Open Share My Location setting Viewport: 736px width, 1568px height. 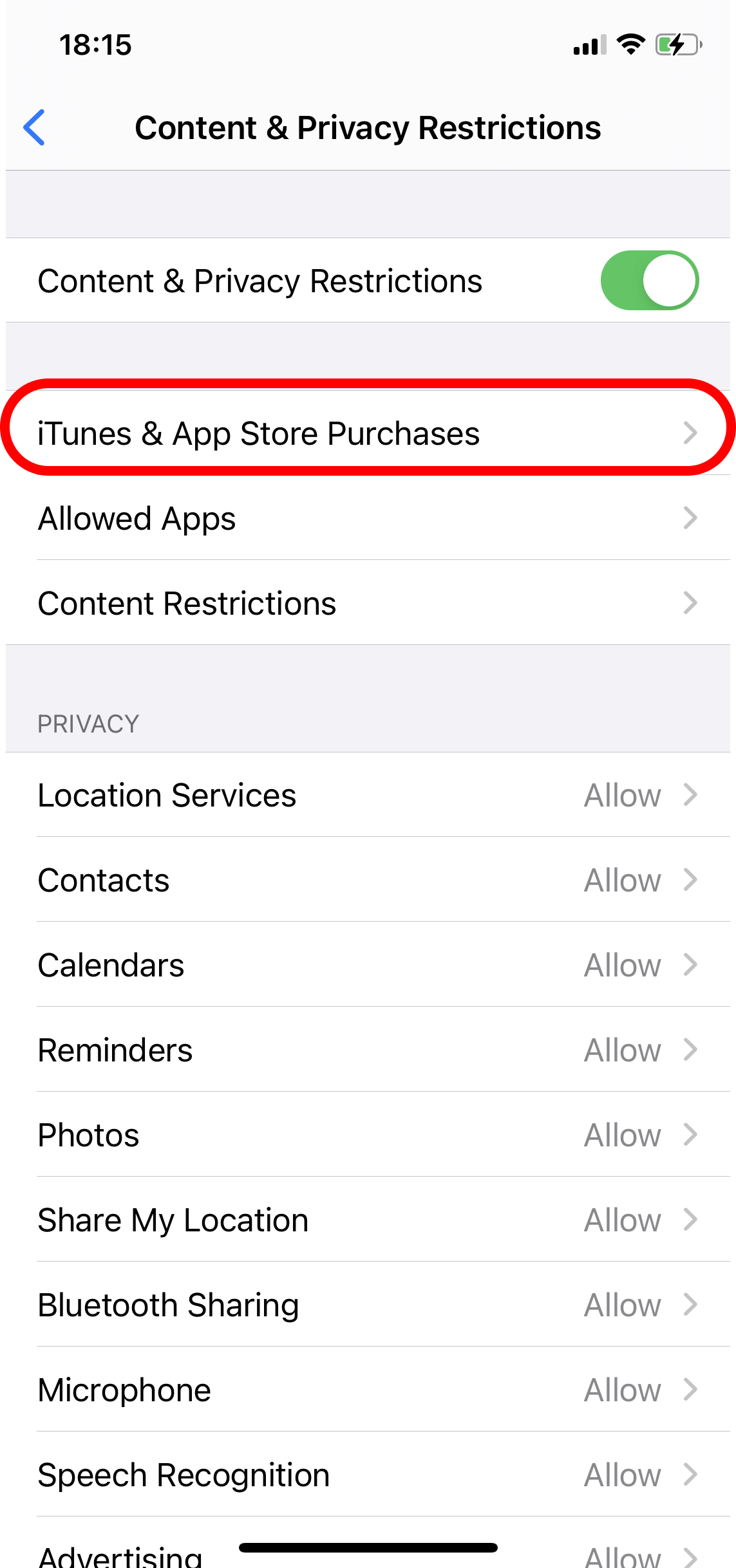(367, 1220)
